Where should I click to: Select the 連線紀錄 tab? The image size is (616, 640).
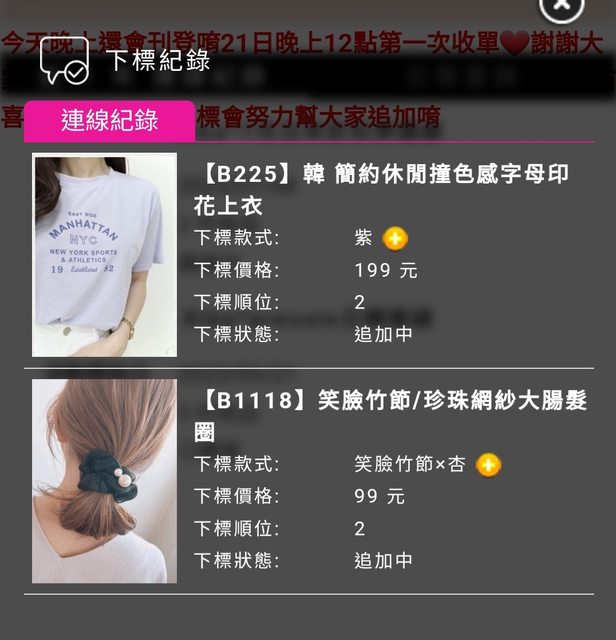(110, 121)
